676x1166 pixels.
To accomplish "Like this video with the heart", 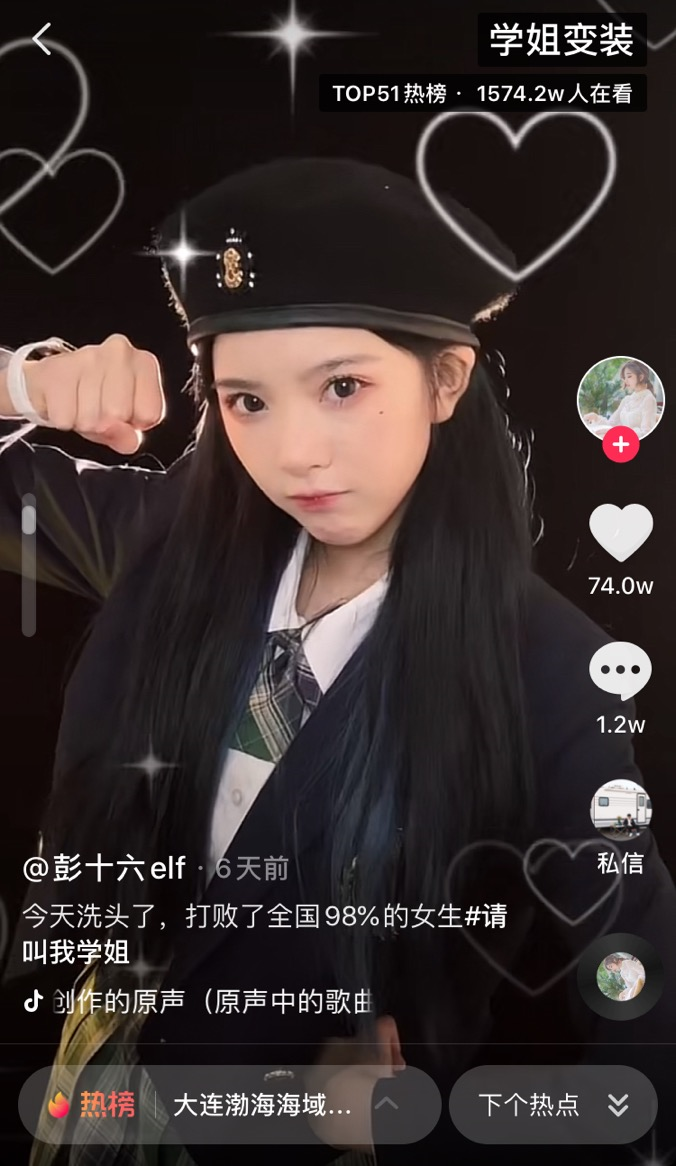I will [x=620, y=533].
